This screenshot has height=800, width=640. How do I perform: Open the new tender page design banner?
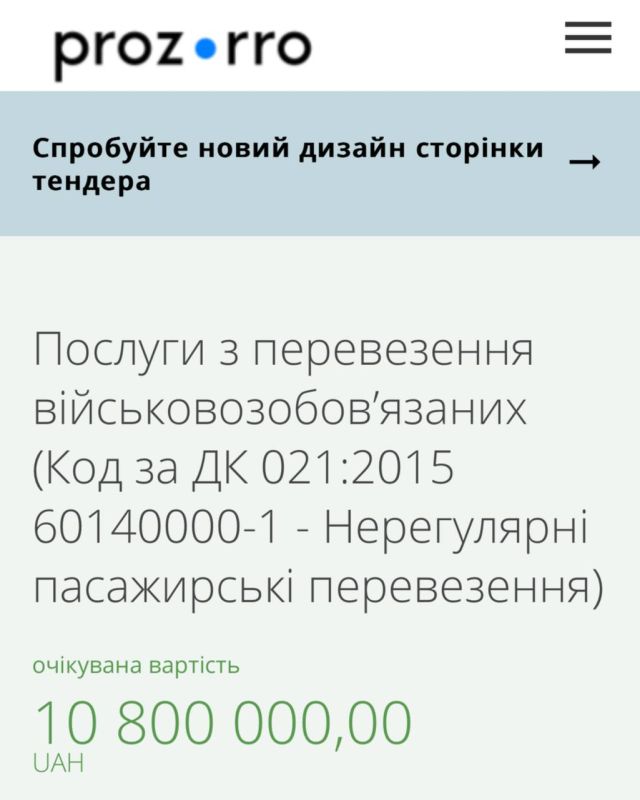point(320,163)
